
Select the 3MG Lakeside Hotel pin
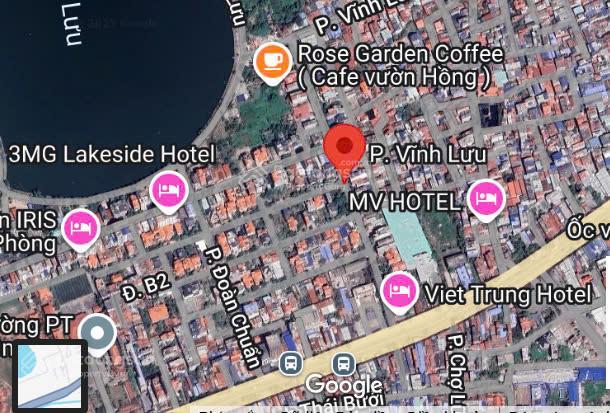(169, 189)
